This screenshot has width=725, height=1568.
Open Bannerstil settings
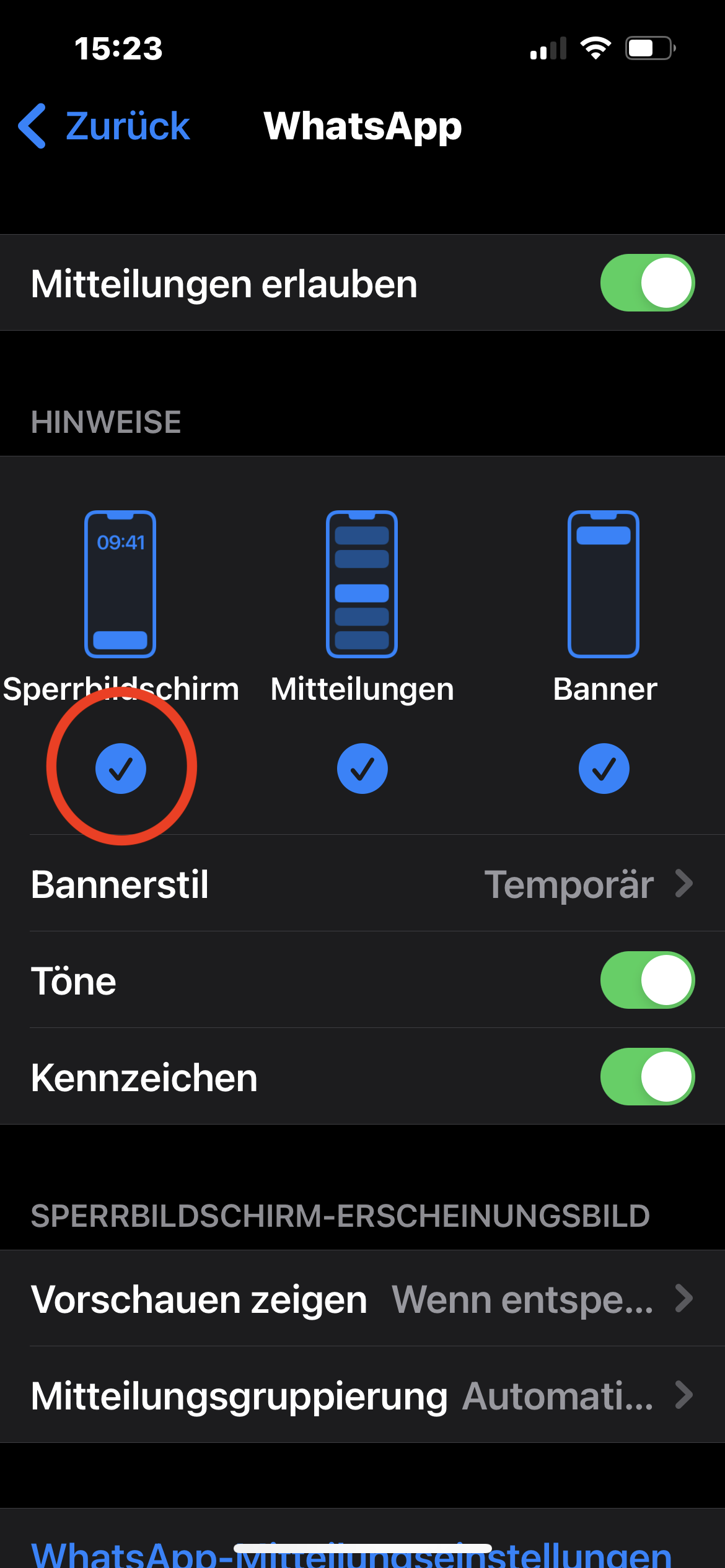pos(362,884)
